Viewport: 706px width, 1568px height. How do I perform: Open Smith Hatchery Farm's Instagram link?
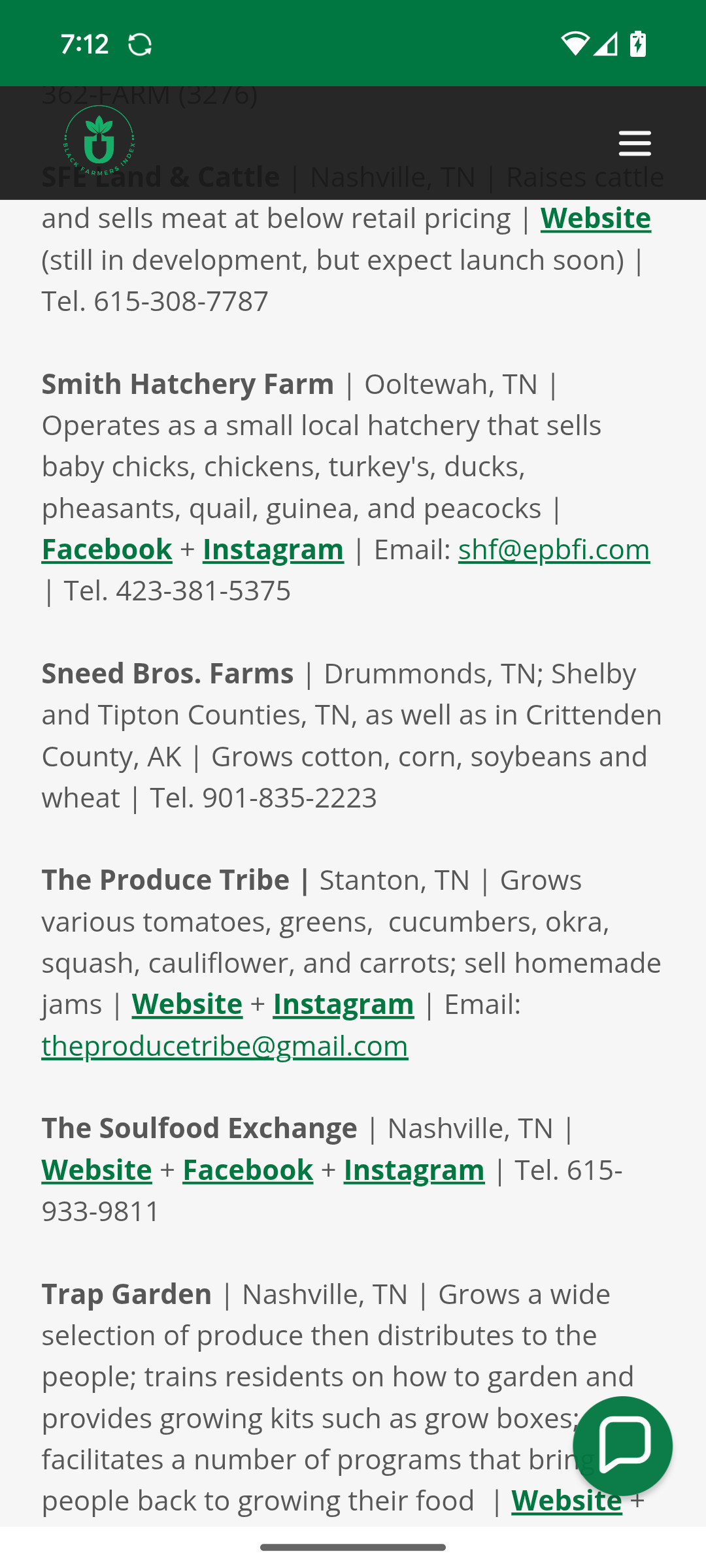(273, 549)
